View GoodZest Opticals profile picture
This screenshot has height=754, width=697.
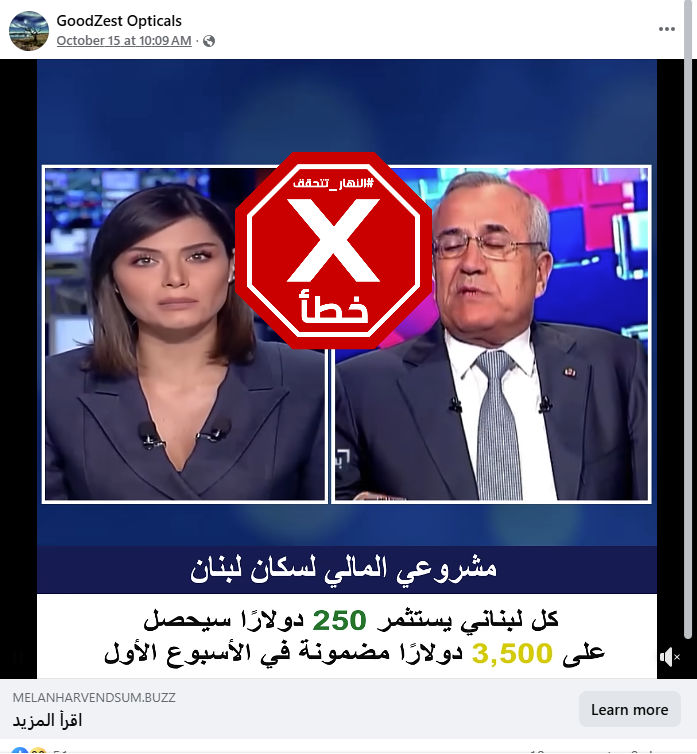pyautogui.click(x=29, y=31)
